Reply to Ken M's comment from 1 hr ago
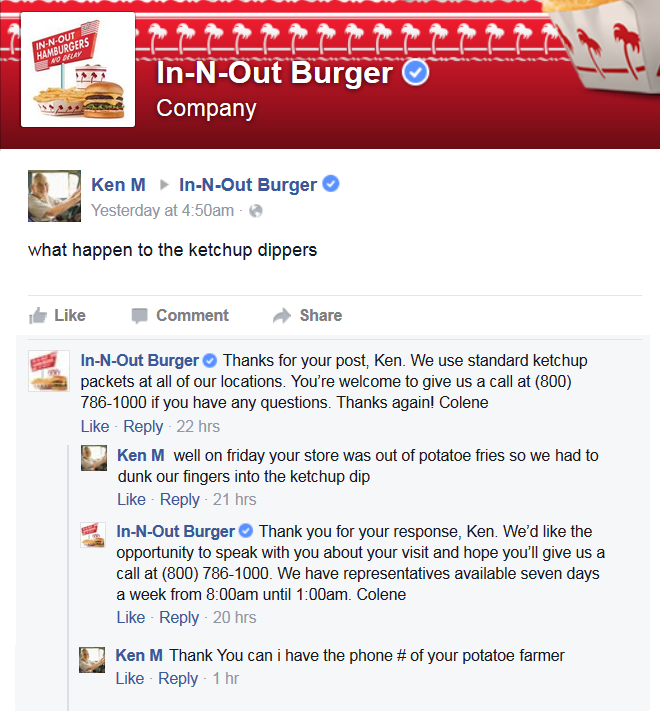 pos(178,678)
